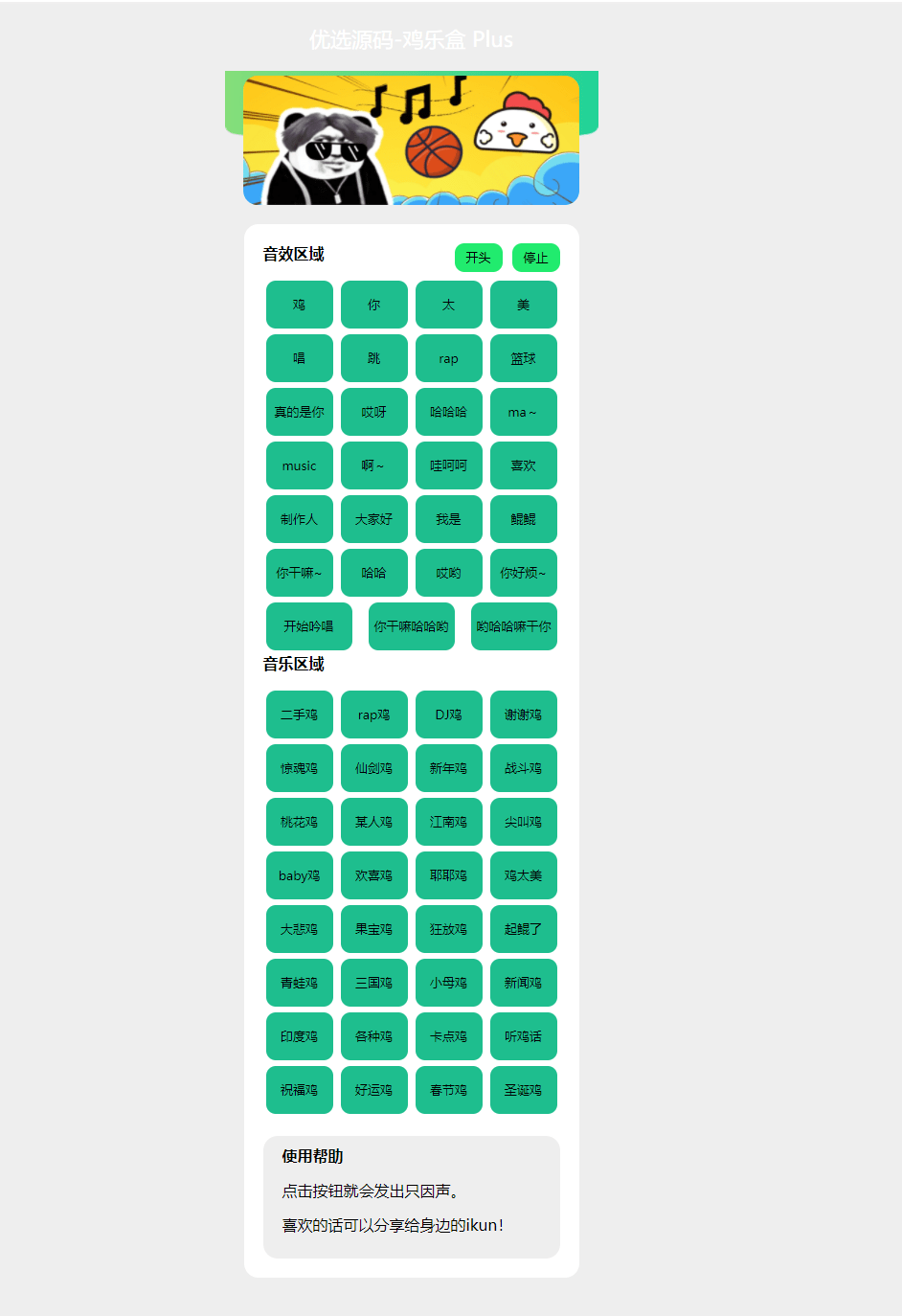Tap the 开始吟唱 button
This screenshot has height=1316, width=902.
(x=308, y=626)
